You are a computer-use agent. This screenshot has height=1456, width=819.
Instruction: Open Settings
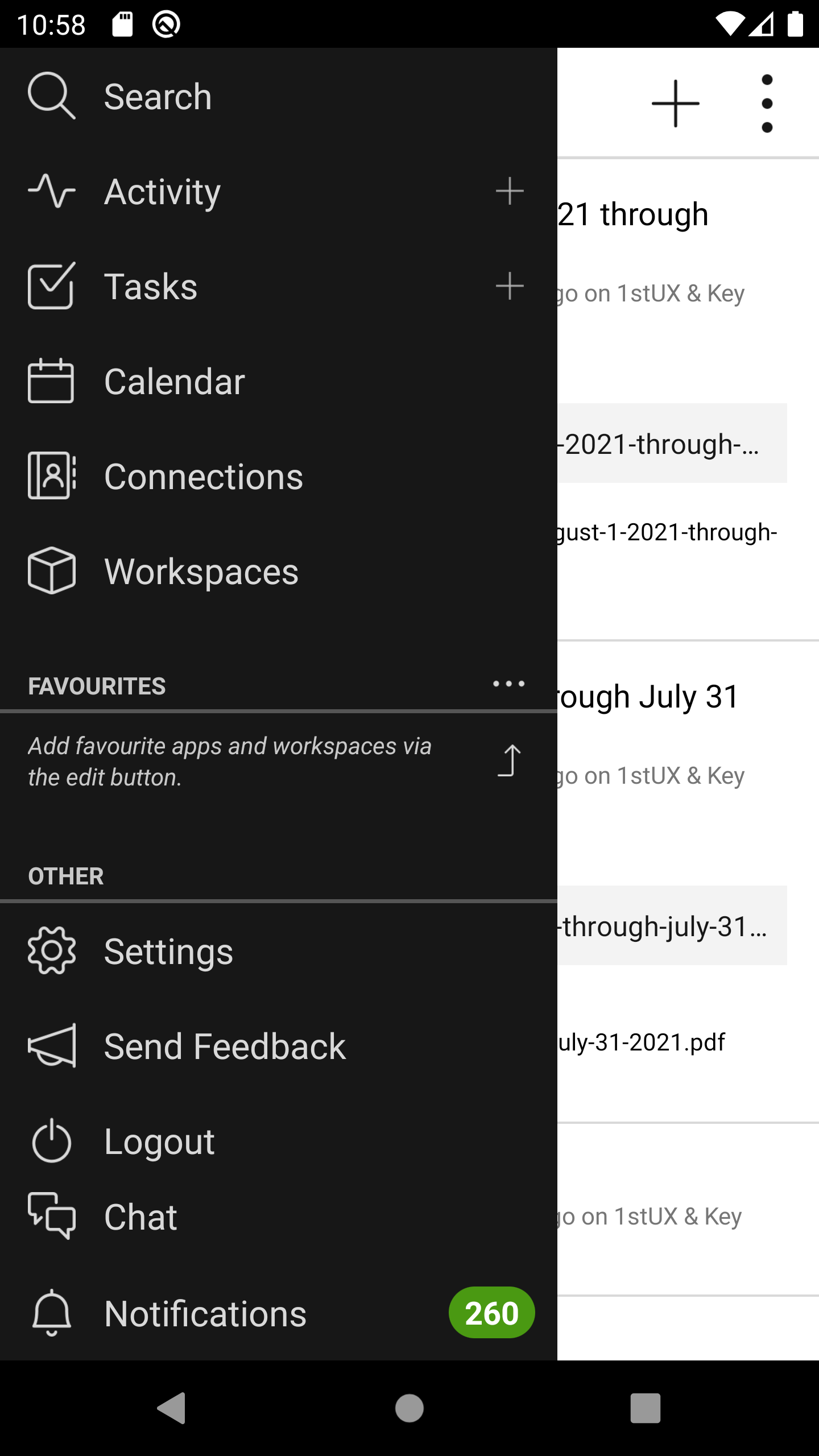pyautogui.click(x=279, y=951)
